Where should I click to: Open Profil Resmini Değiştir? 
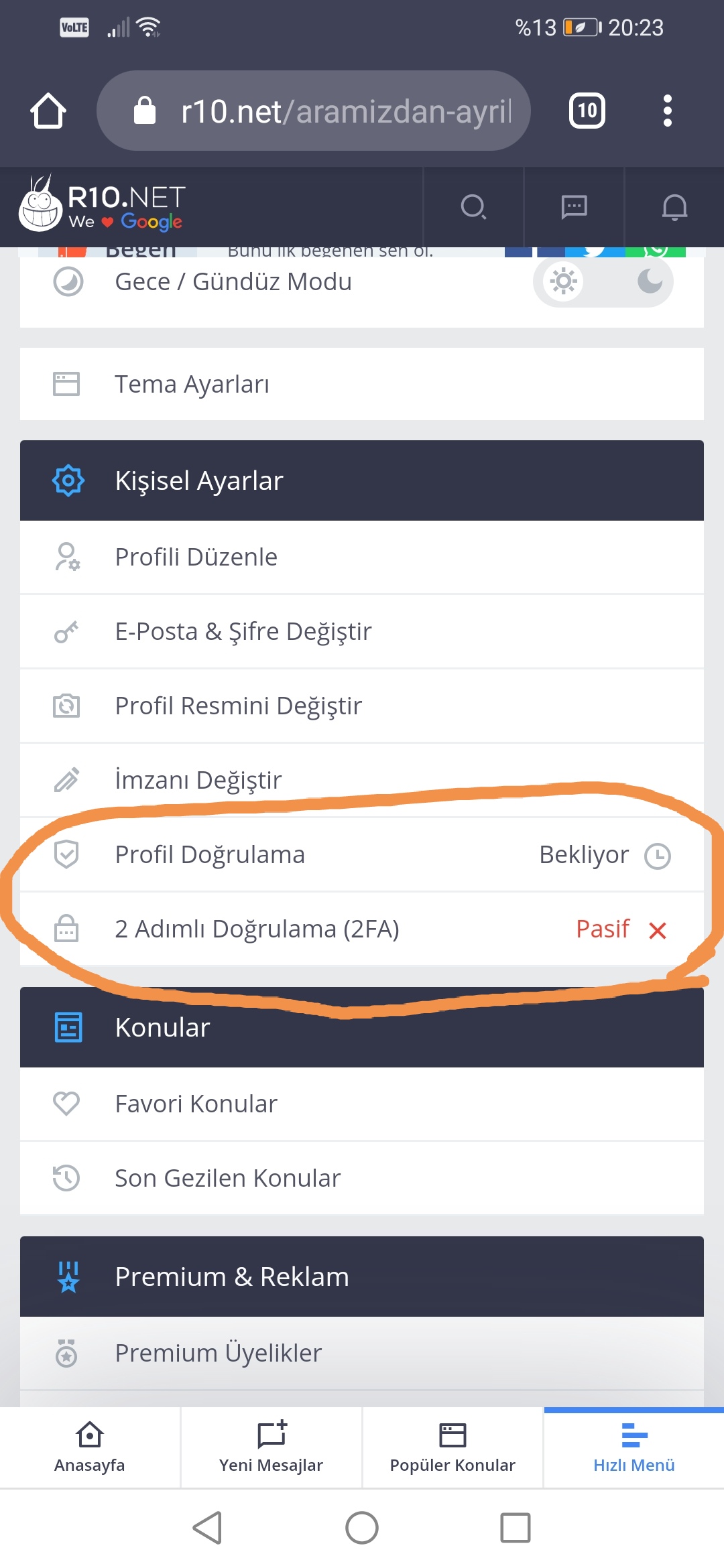[x=362, y=706]
